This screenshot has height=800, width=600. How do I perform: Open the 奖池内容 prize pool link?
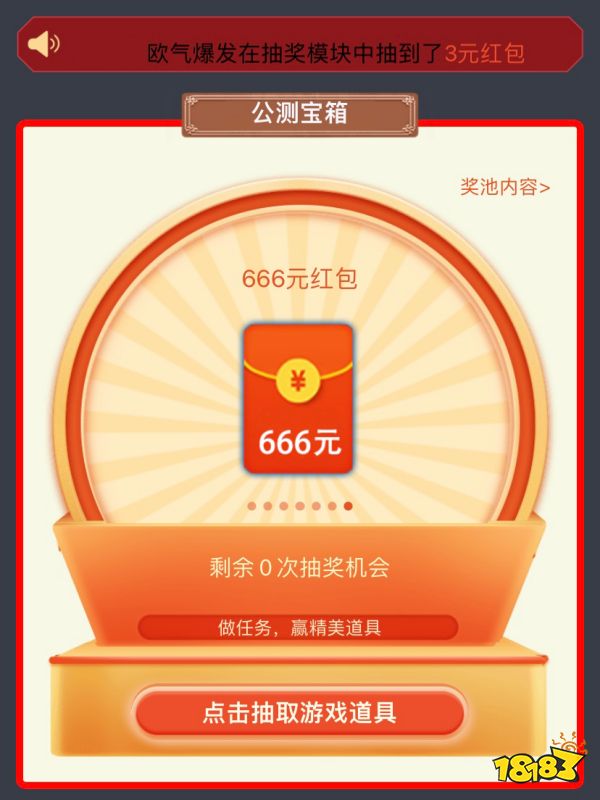[x=505, y=187]
